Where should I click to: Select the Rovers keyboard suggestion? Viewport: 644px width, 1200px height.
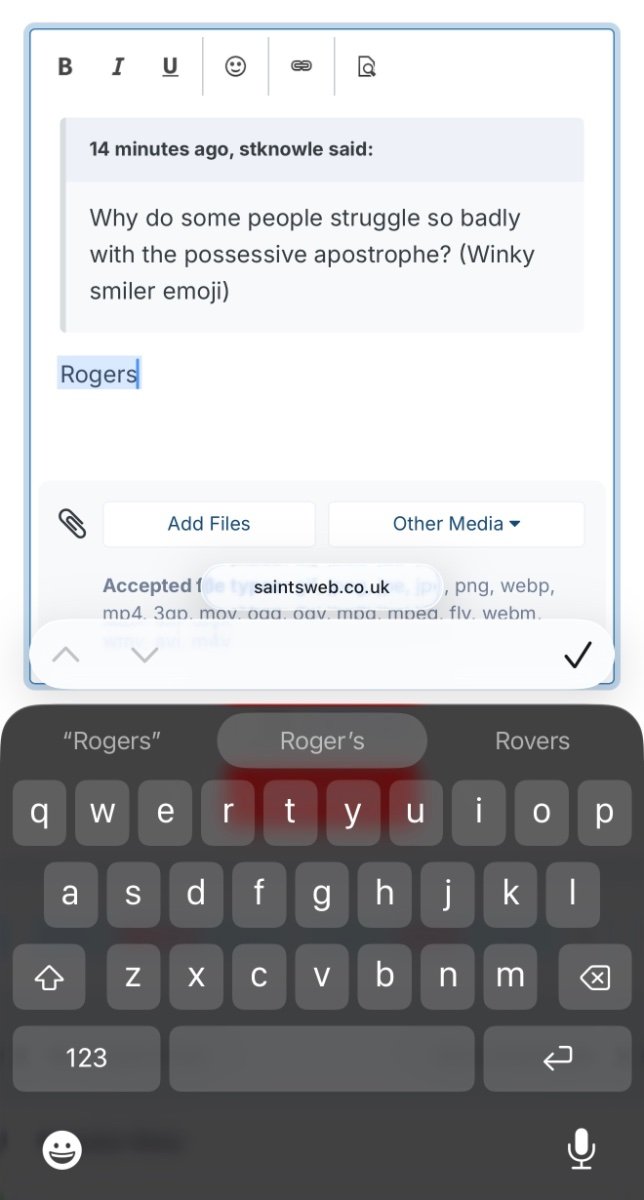click(x=532, y=741)
